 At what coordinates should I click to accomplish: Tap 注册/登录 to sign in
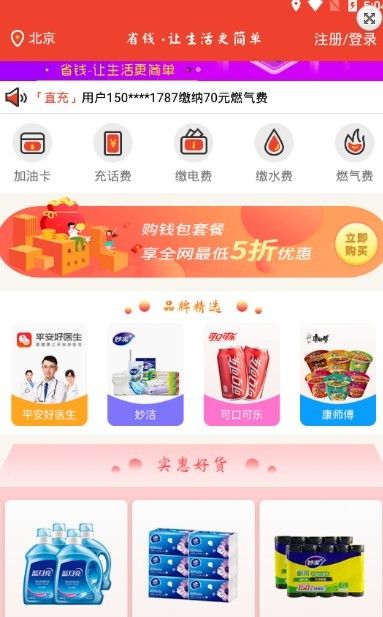pos(344,39)
